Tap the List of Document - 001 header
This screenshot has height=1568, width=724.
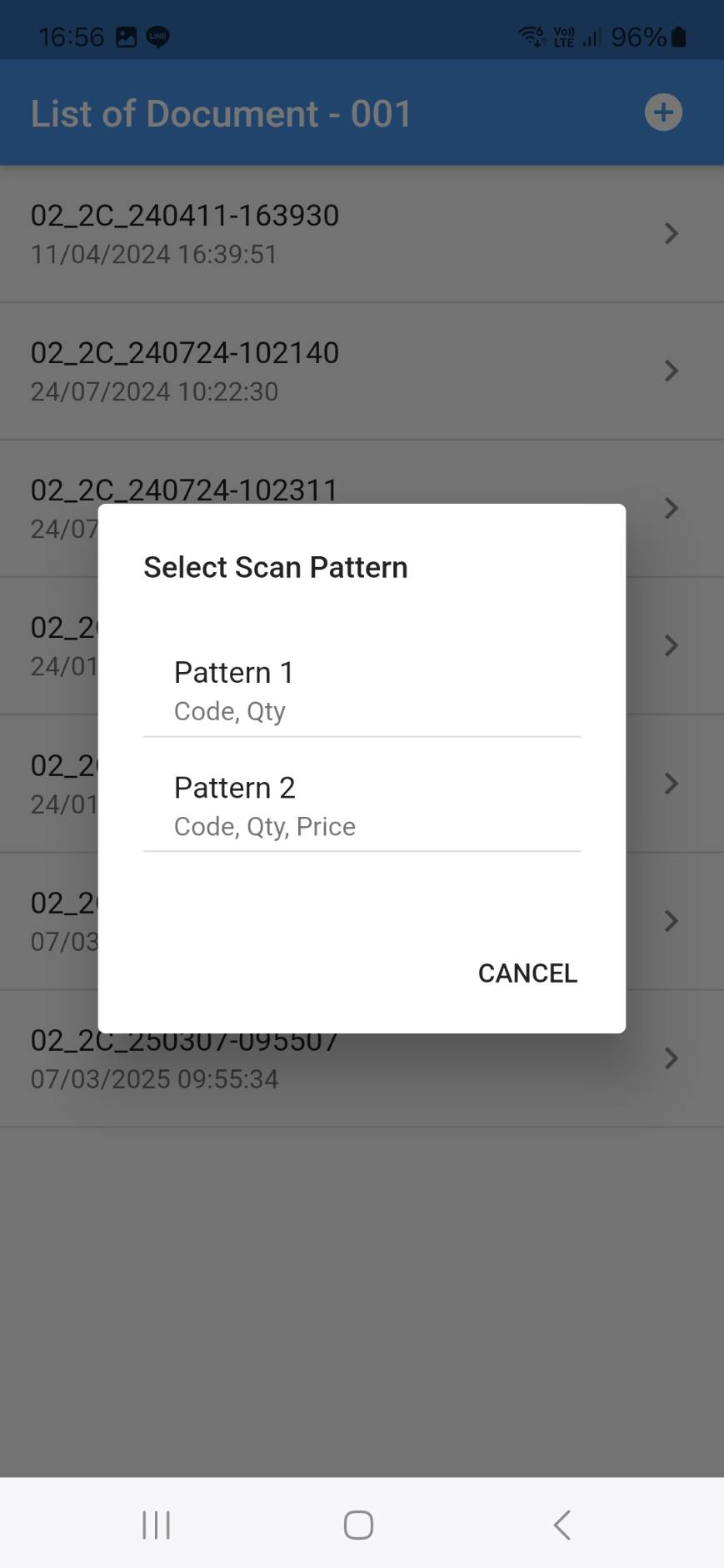coord(220,113)
